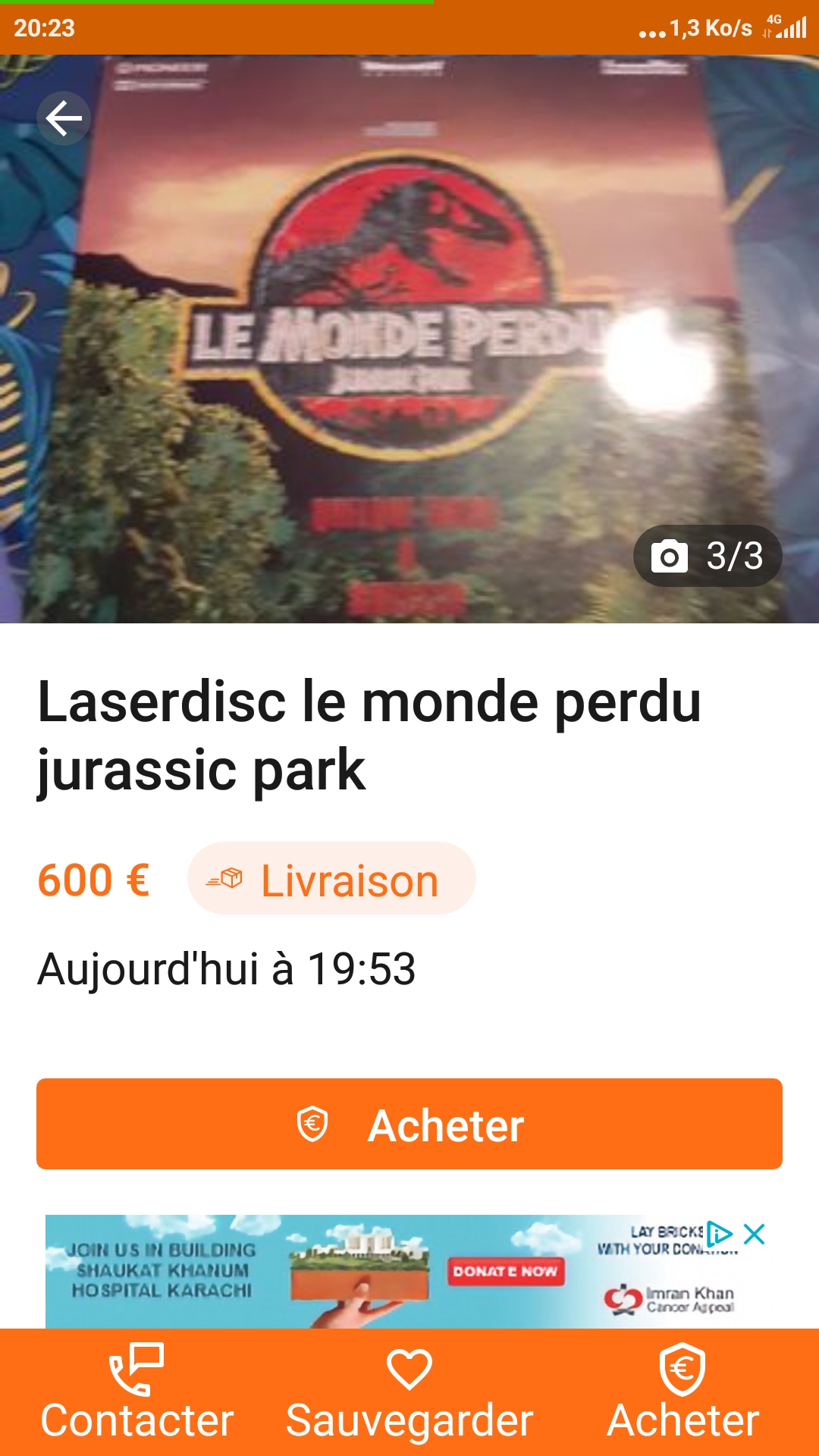Tap Donate Now in the ad banner

point(505,1271)
